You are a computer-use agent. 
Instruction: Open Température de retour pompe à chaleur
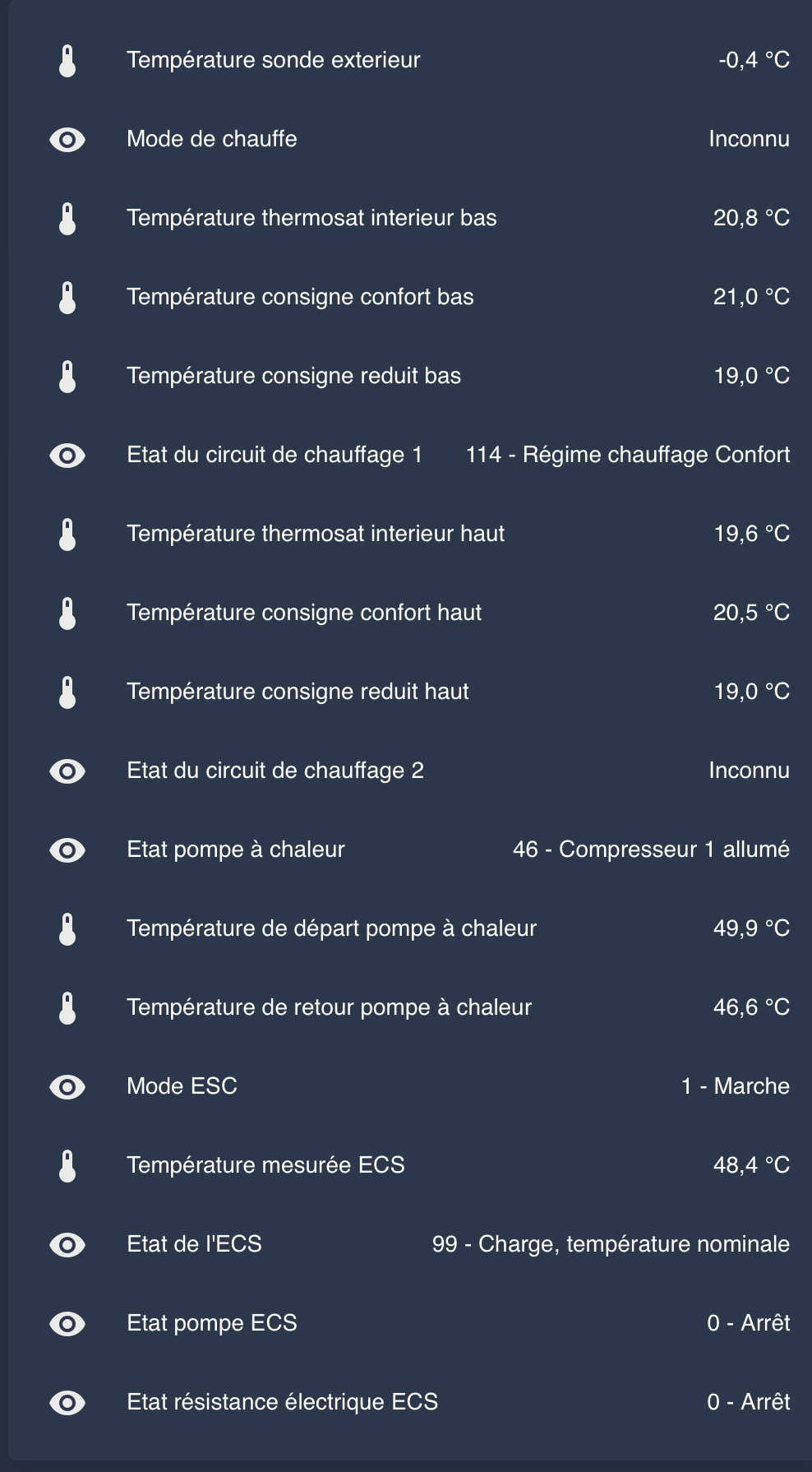tap(419, 1007)
